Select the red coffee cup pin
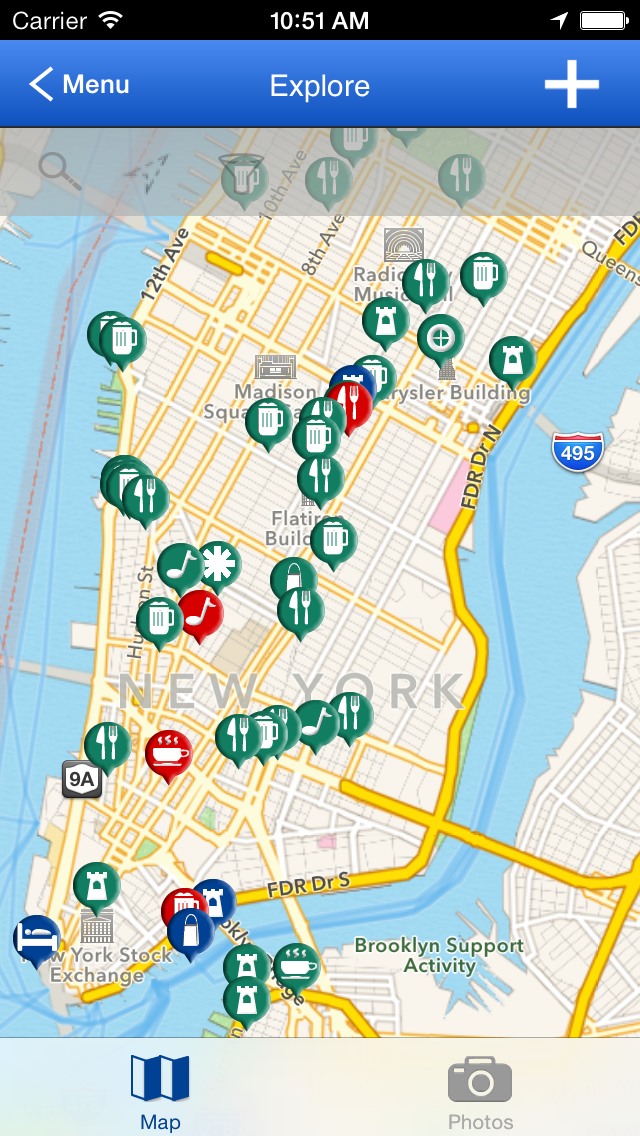The image size is (640, 1136). point(169,752)
